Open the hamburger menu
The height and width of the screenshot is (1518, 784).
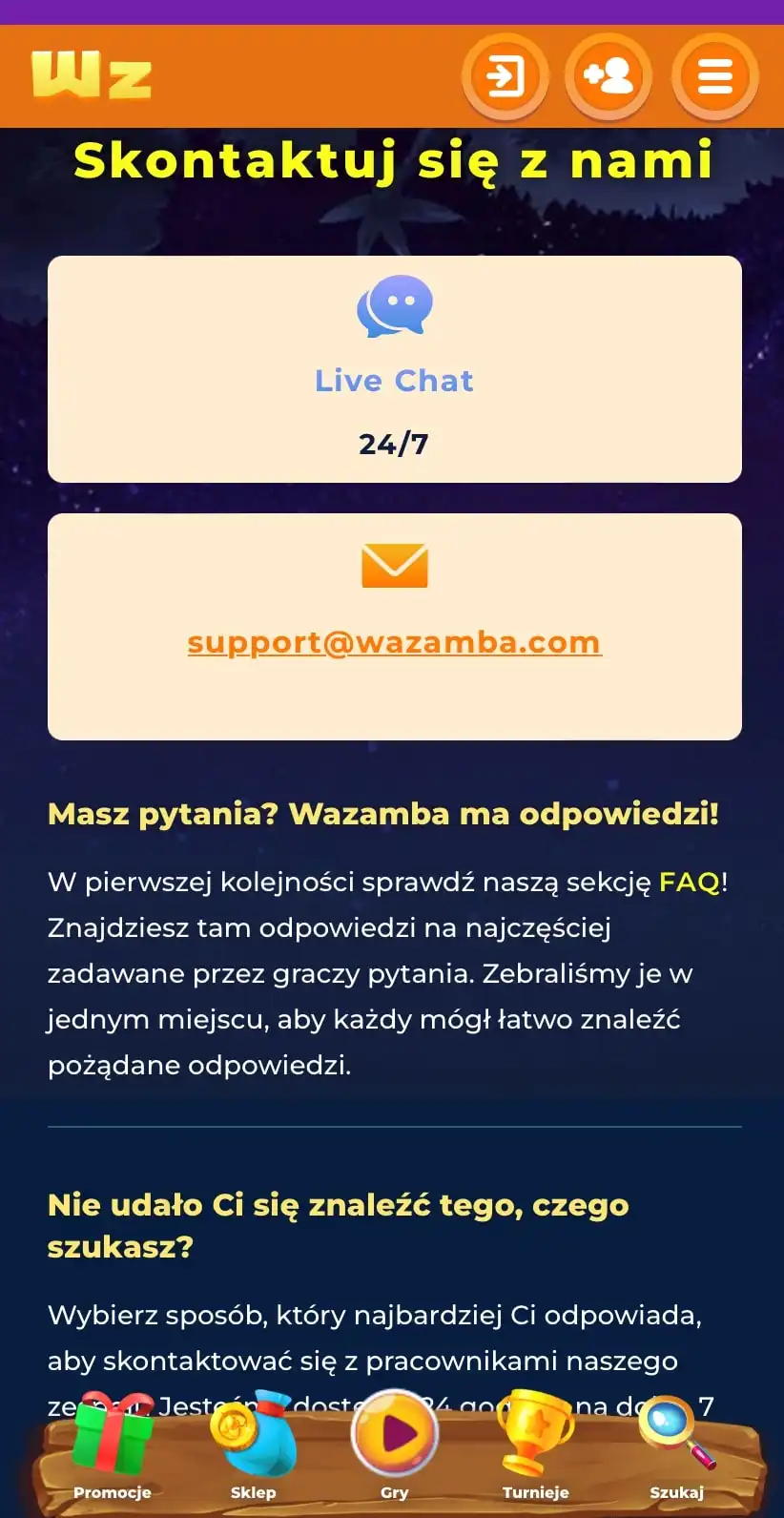(x=714, y=76)
